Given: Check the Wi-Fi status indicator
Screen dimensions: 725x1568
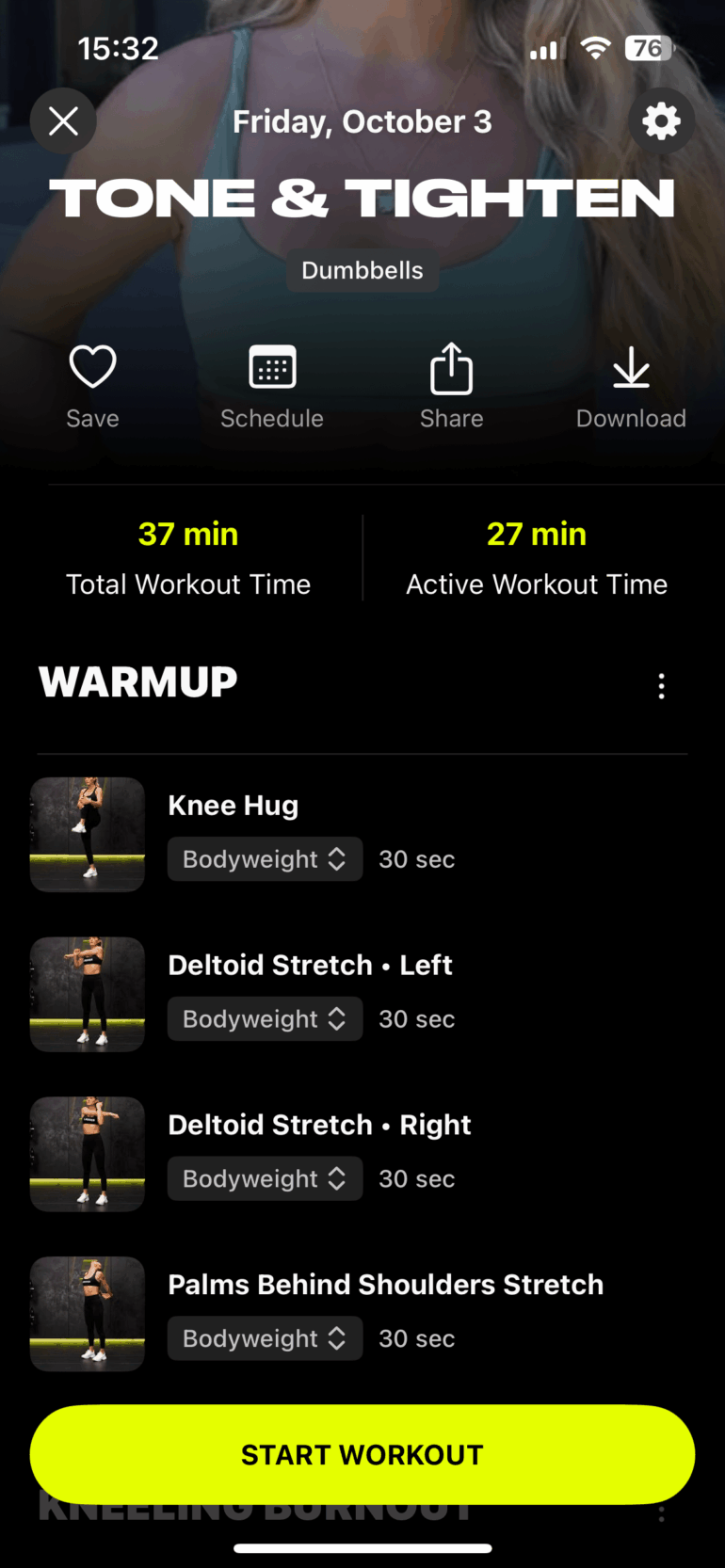Looking at the screenshot, I should [x=595, y=48].
